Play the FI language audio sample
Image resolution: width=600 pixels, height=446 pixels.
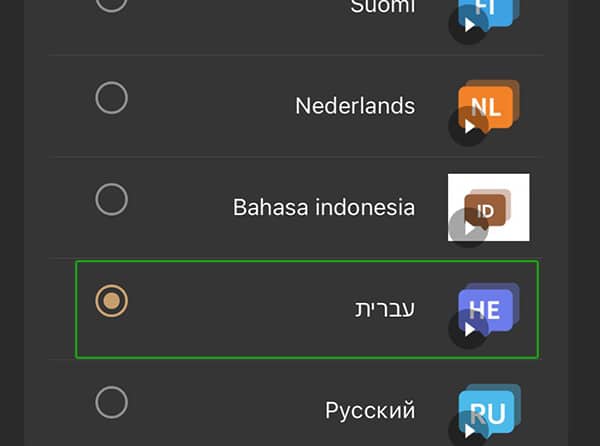[x=469, y=24]
